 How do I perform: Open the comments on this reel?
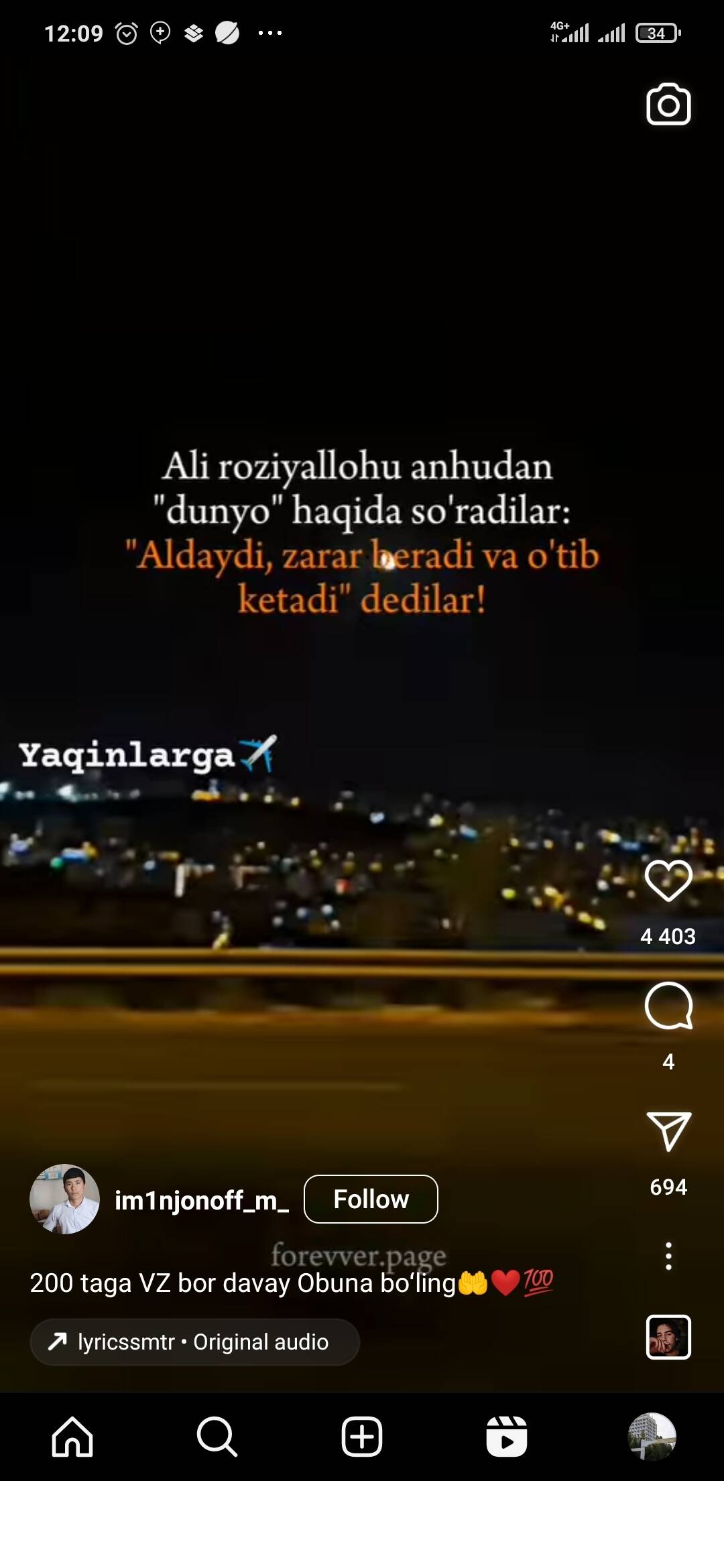[x=668, y=1006]
